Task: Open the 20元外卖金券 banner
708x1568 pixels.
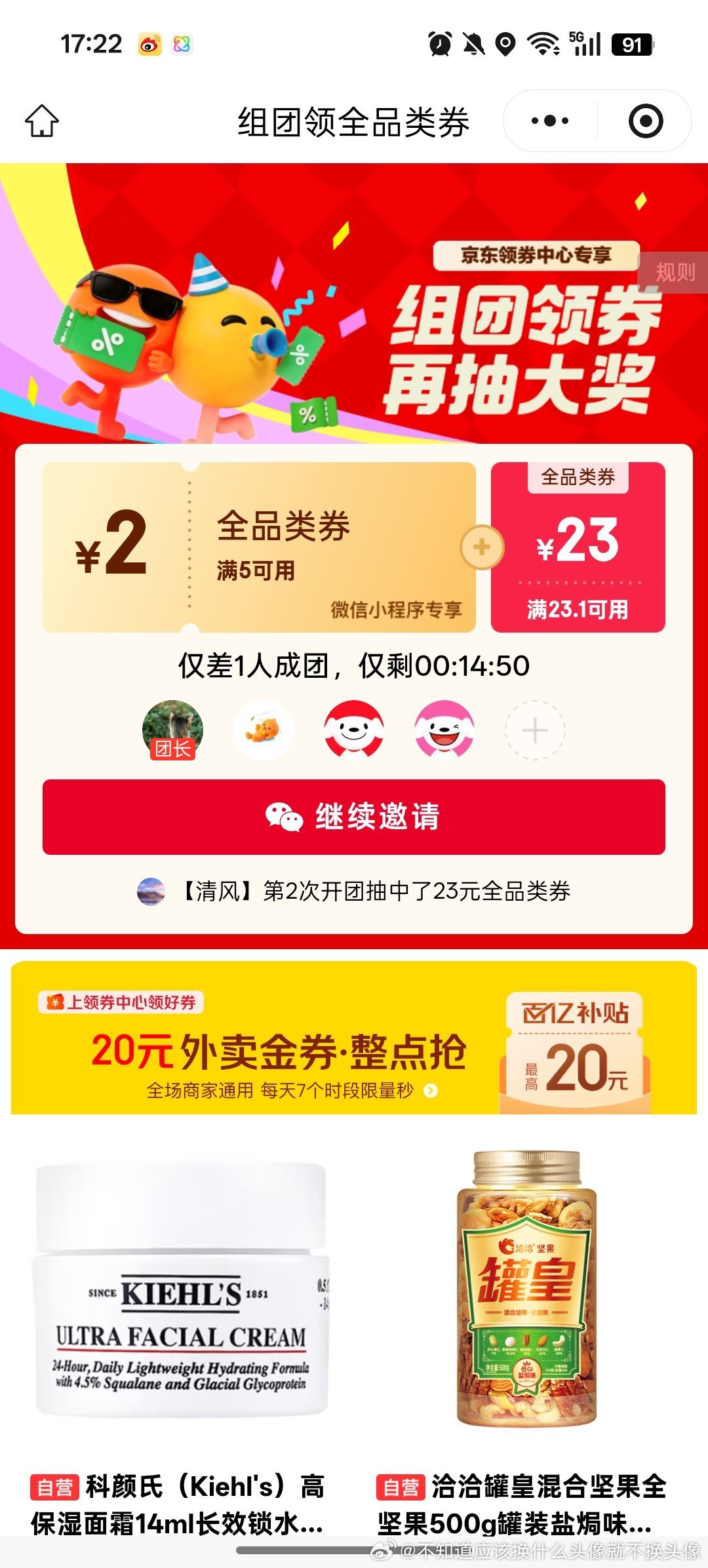Action: click(354, 1038)
